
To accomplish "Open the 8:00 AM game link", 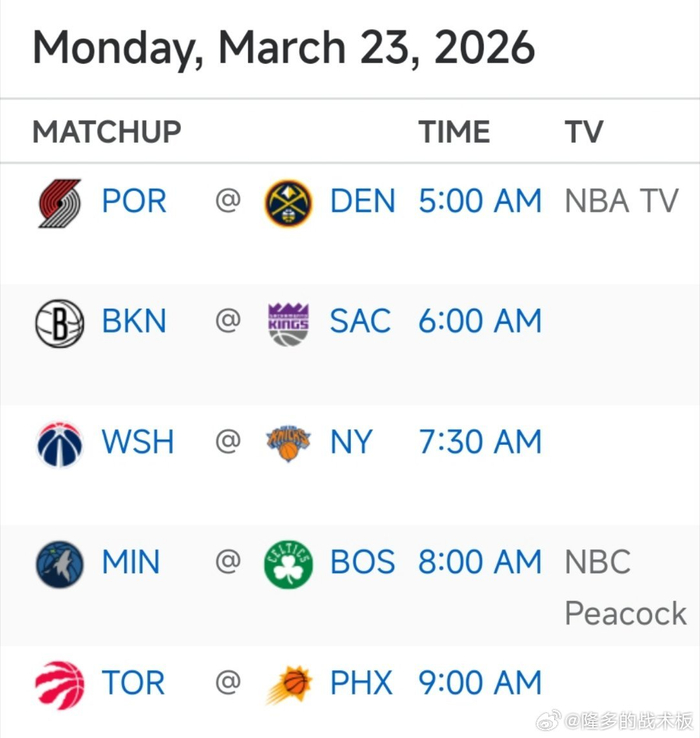I will click(479, 562).
